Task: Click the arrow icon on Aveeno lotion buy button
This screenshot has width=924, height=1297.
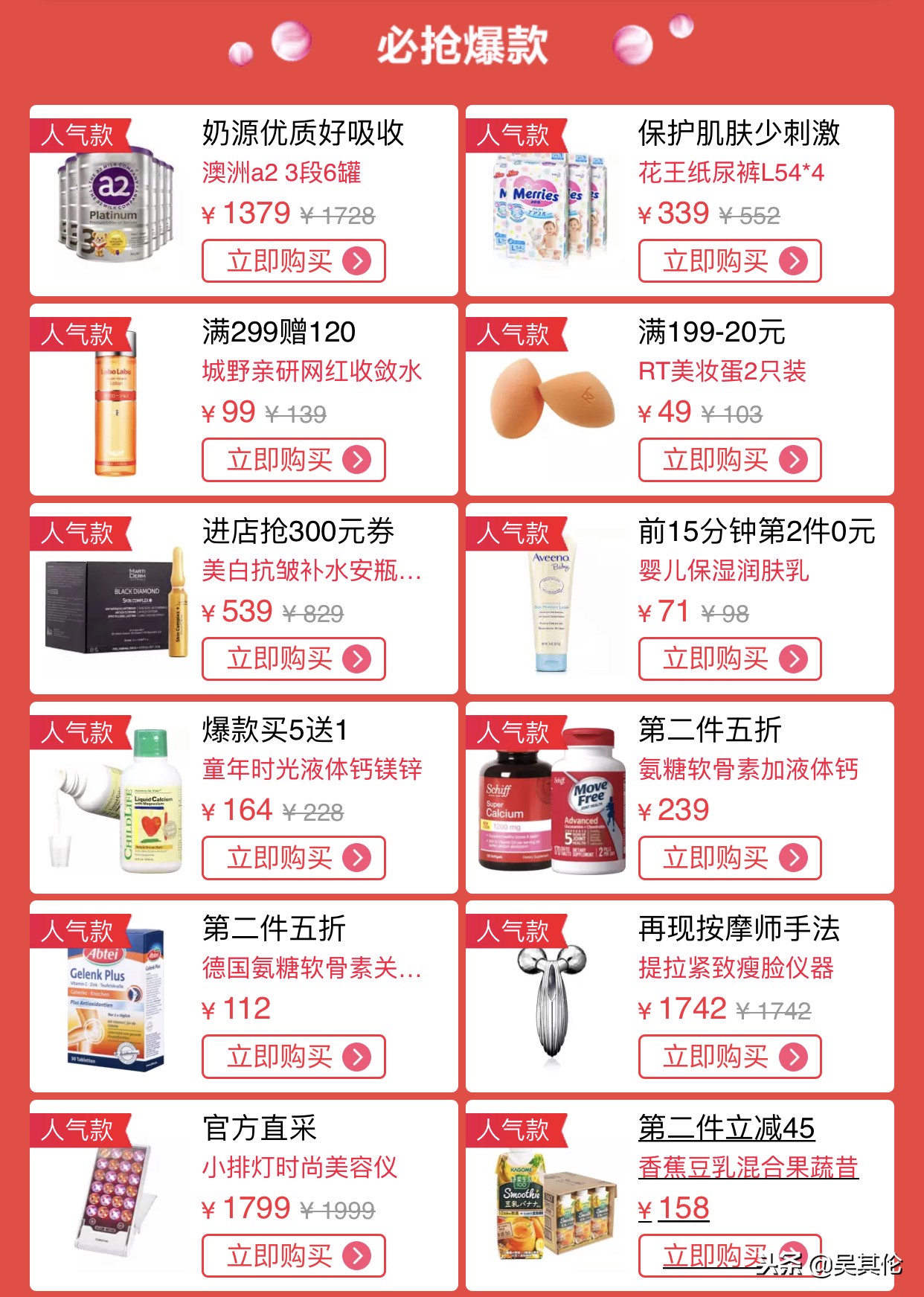Action: (x=793, y=658)
